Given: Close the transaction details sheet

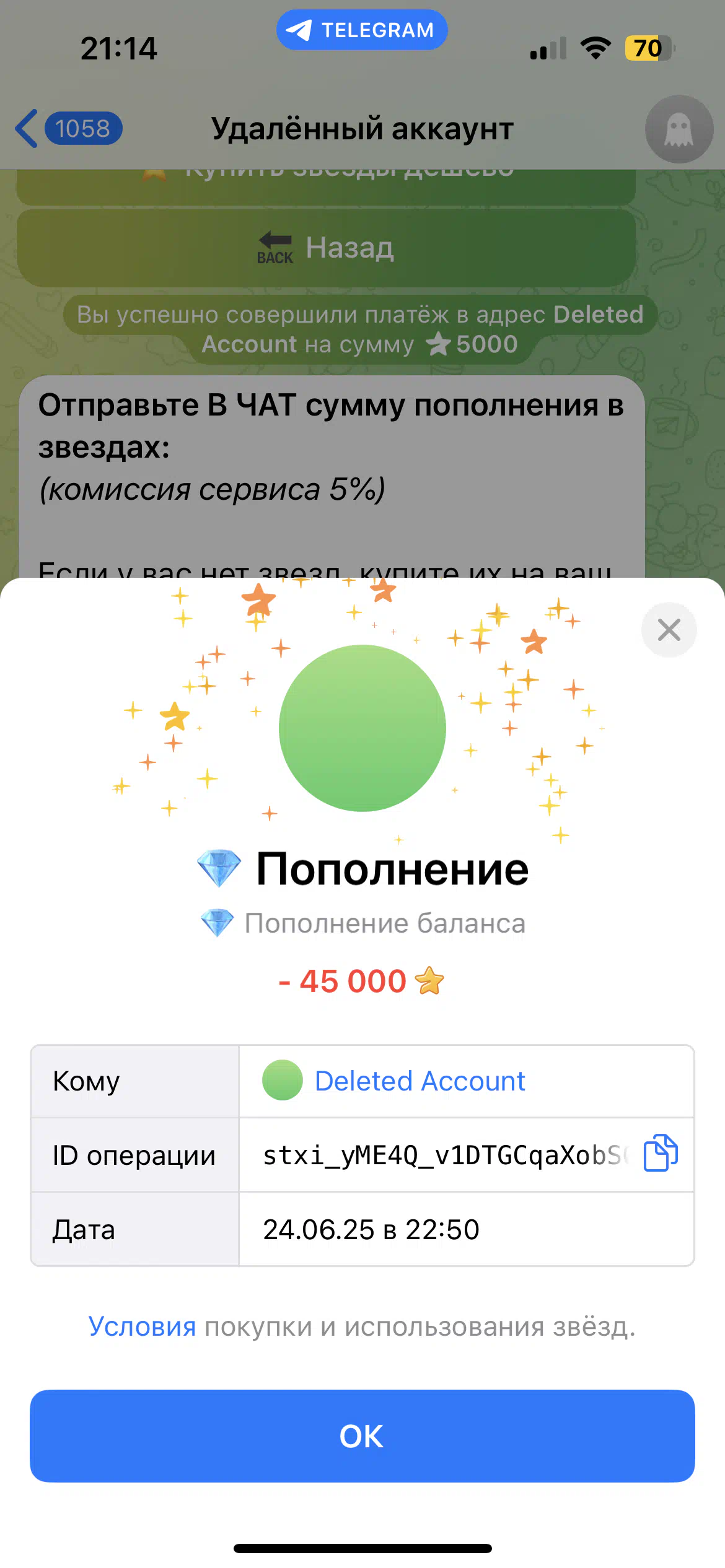Looking at the screenshot, I should (x=669, y=630).
